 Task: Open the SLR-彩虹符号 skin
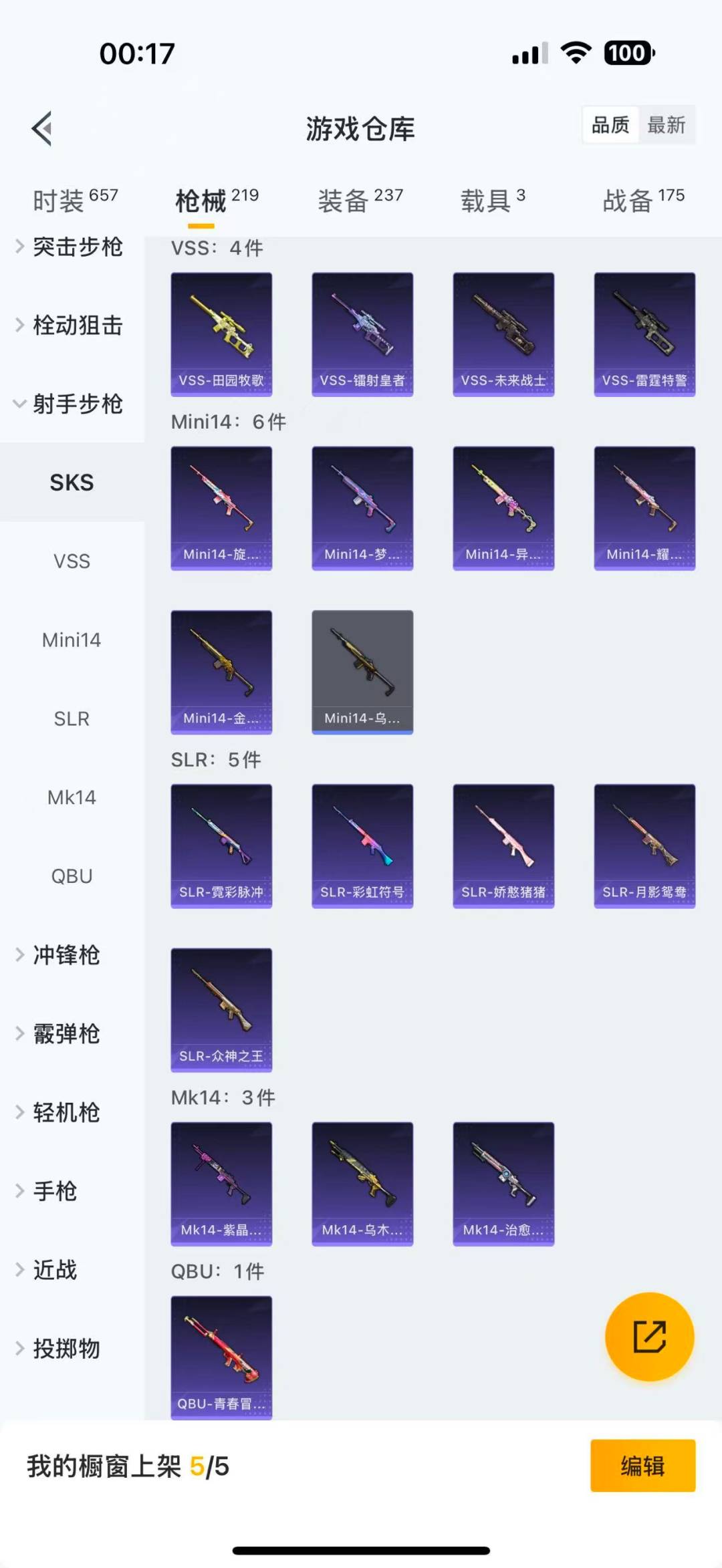(x=362, y=845)
